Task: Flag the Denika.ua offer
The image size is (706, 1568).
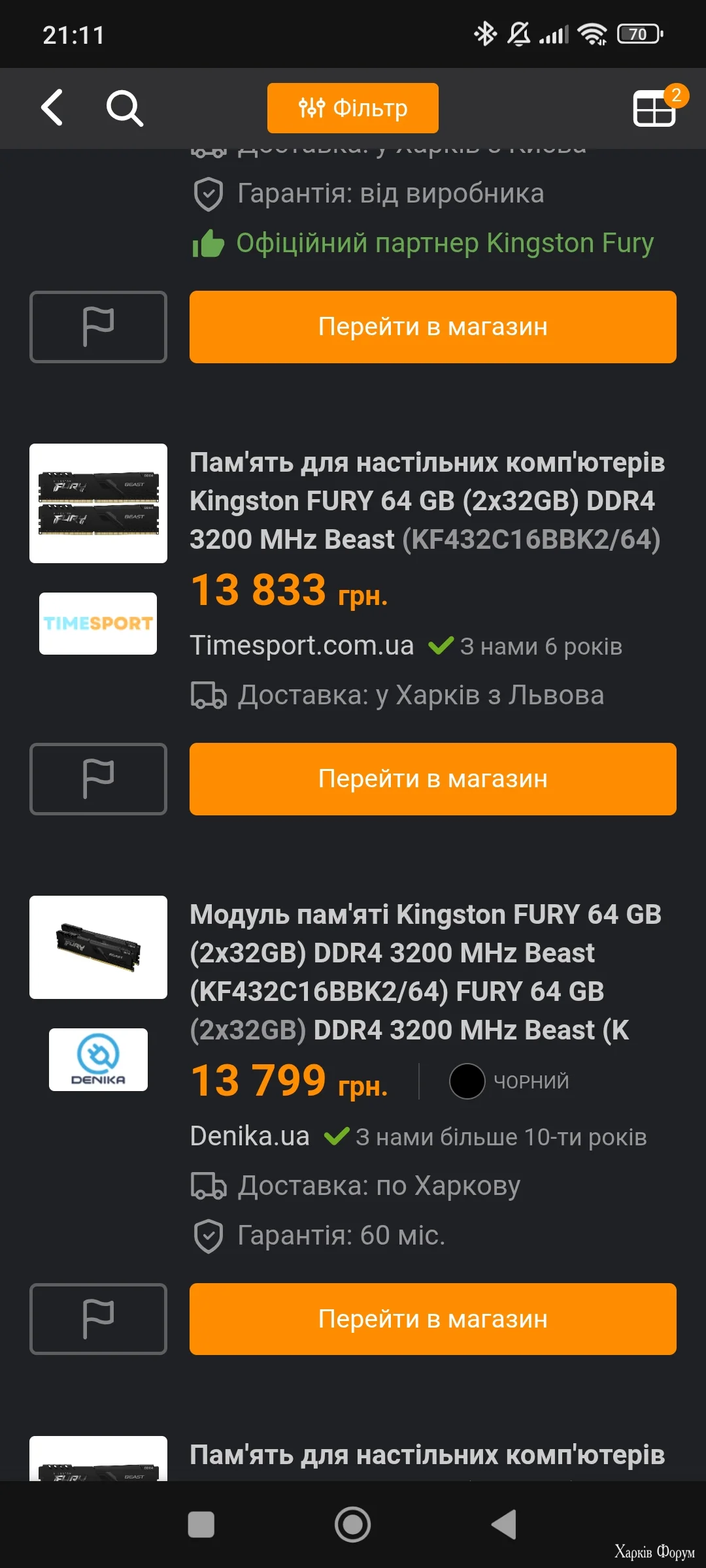Action: click(x=98, y=1319)
